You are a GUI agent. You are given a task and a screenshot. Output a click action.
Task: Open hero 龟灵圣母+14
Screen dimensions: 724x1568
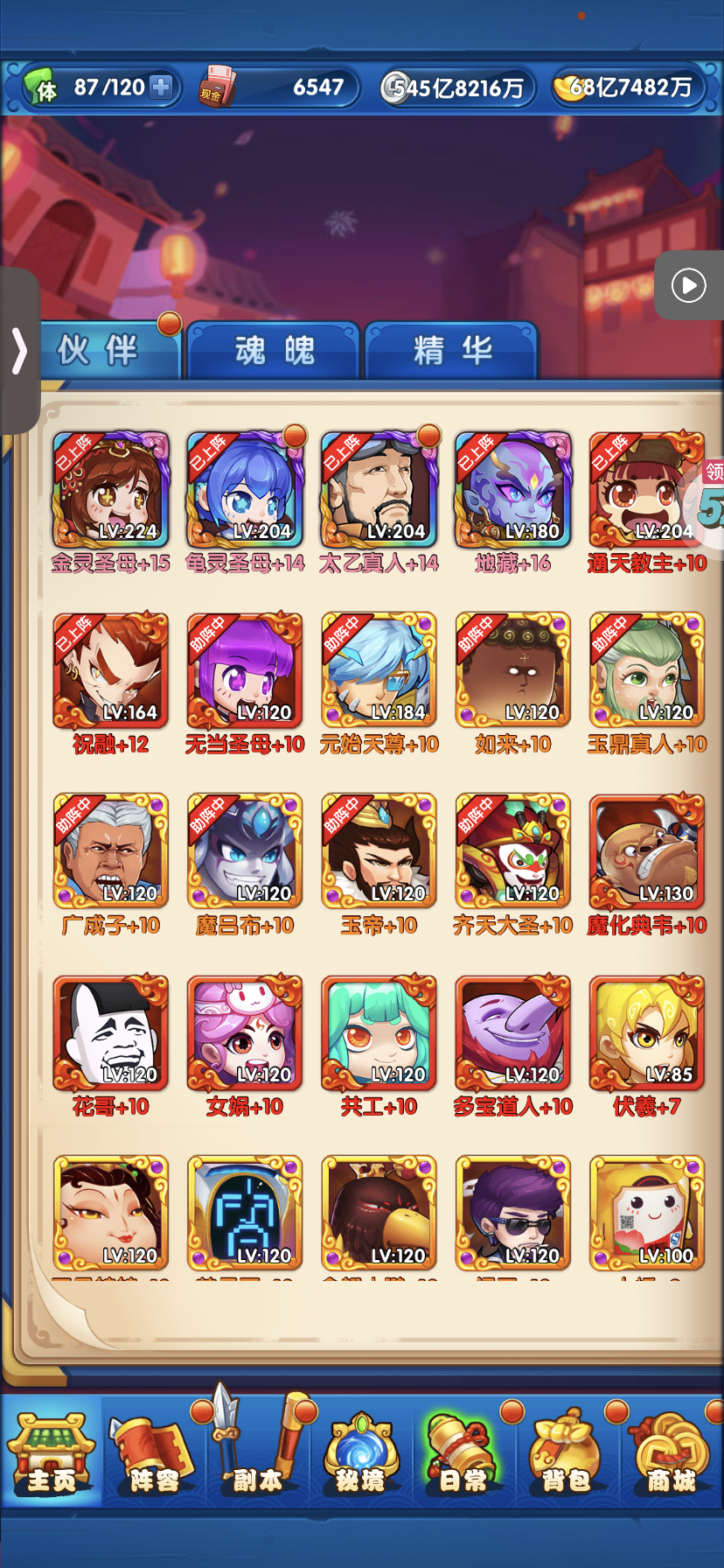(x=245, y=489)
